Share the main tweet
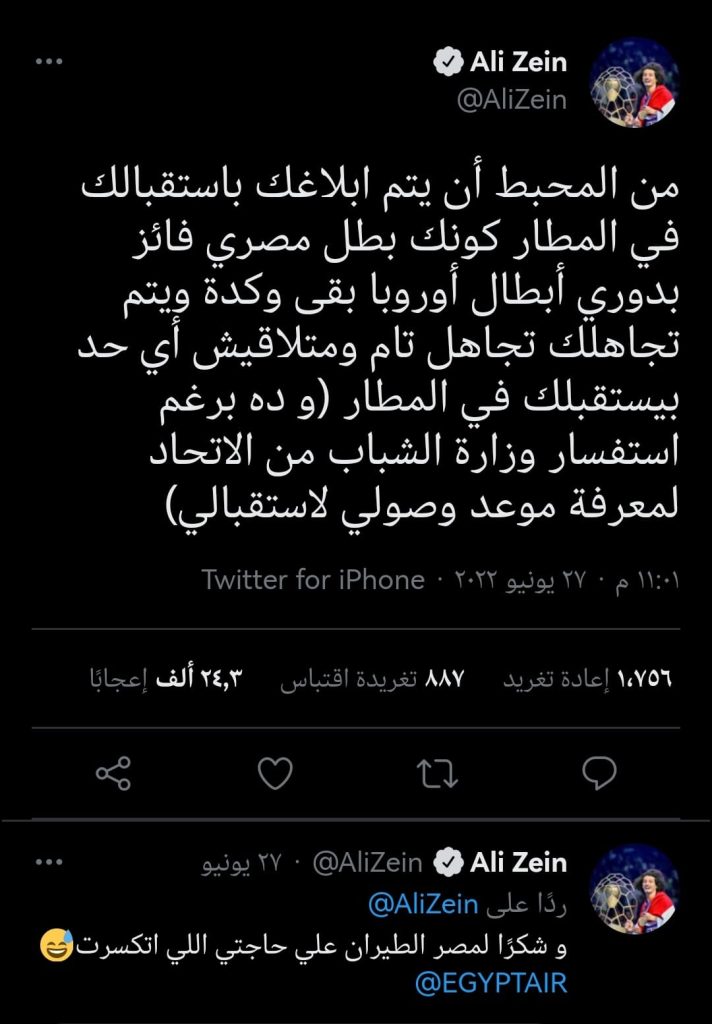 112,772
